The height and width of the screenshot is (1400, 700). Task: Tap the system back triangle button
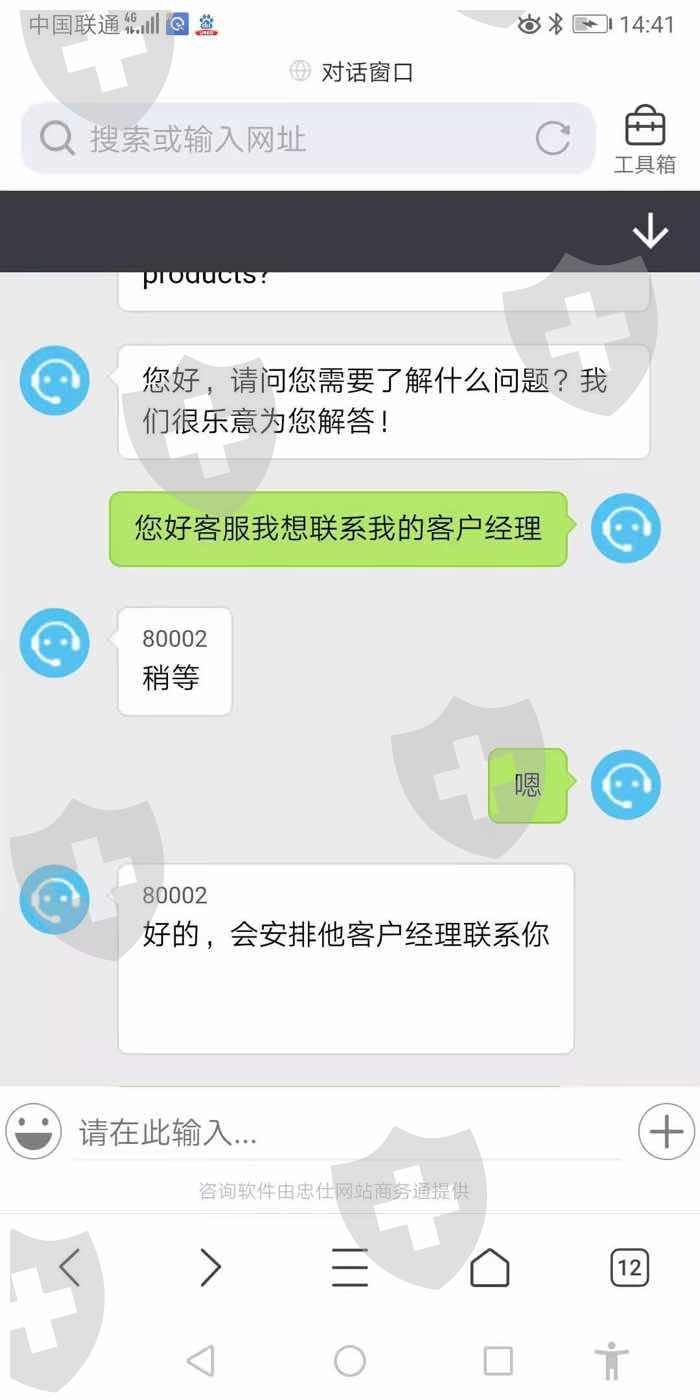tap(200, 1360)
